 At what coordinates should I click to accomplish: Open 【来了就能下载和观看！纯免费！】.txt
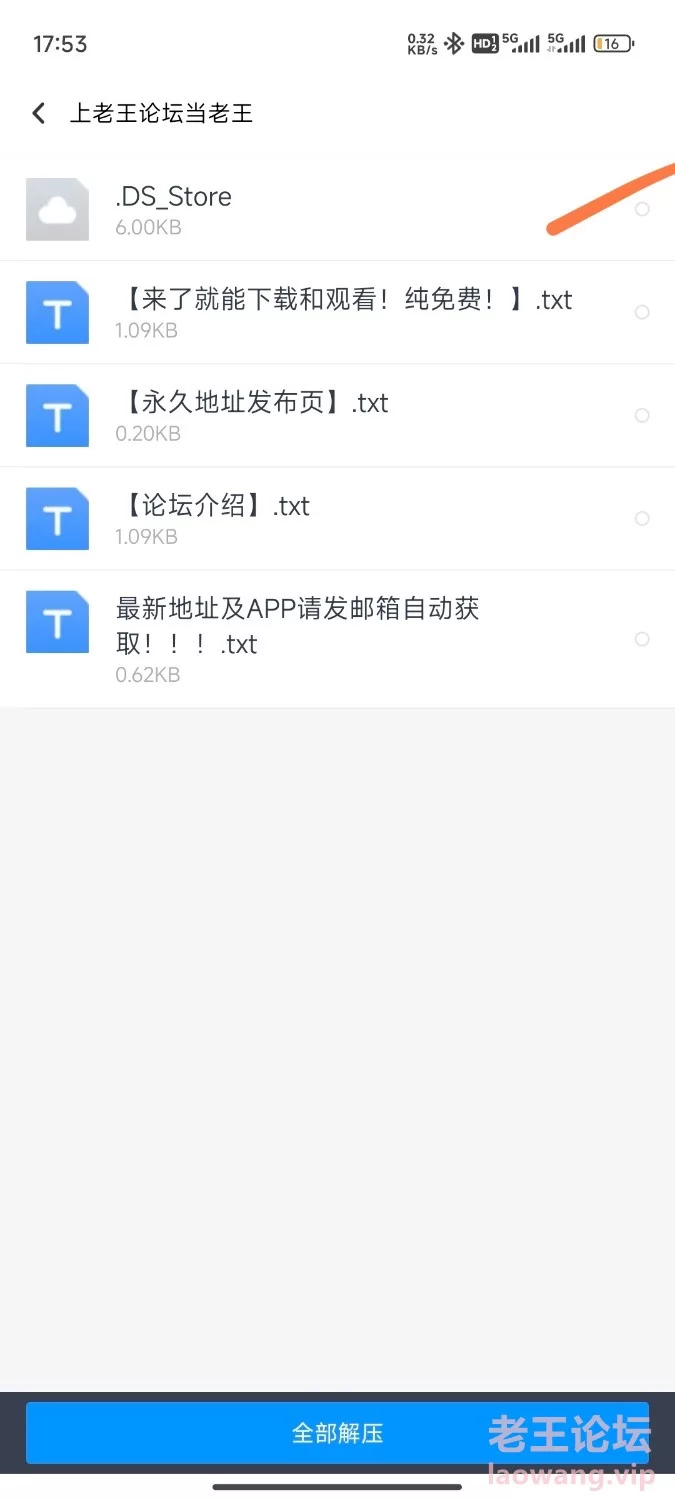pos(337,312)
